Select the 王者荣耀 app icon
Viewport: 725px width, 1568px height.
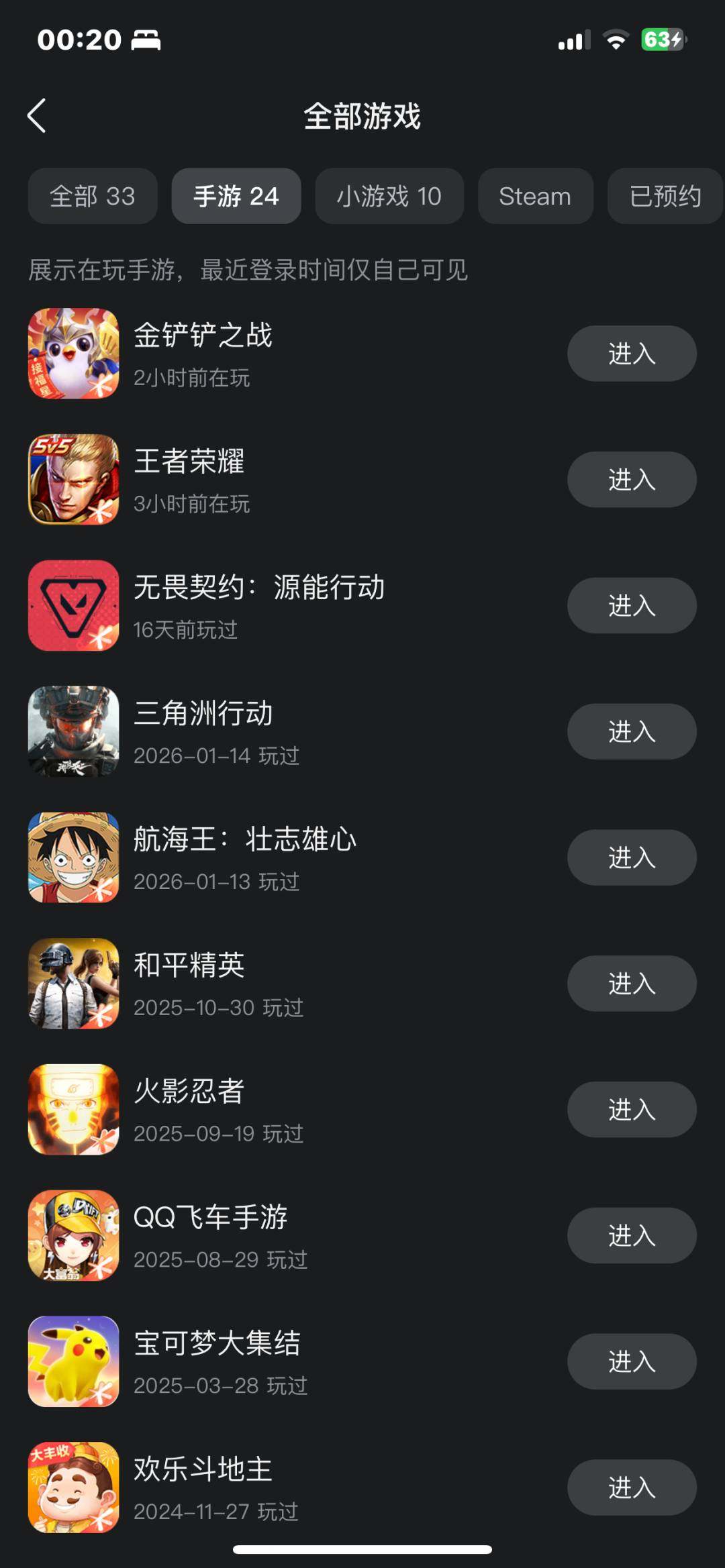point(74,479)
